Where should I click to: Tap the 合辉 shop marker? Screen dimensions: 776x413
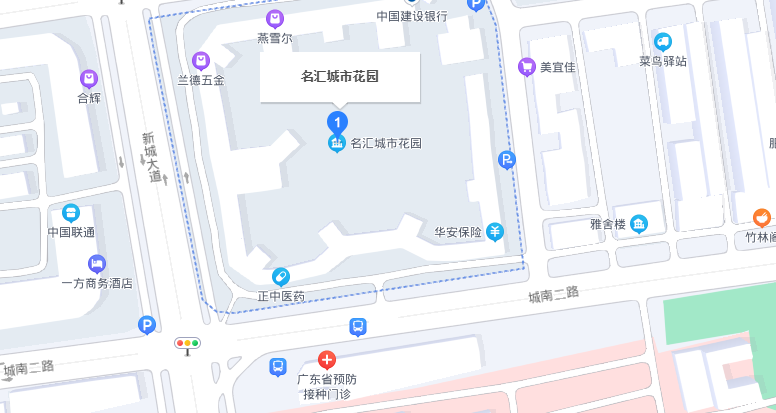[x=89, y=78]
